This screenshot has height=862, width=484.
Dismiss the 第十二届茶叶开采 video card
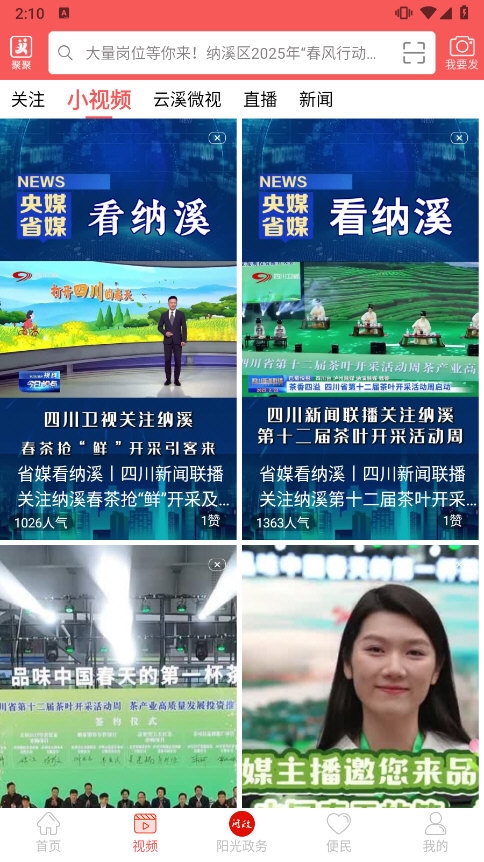pyautogui.click(x=459, y=138)
